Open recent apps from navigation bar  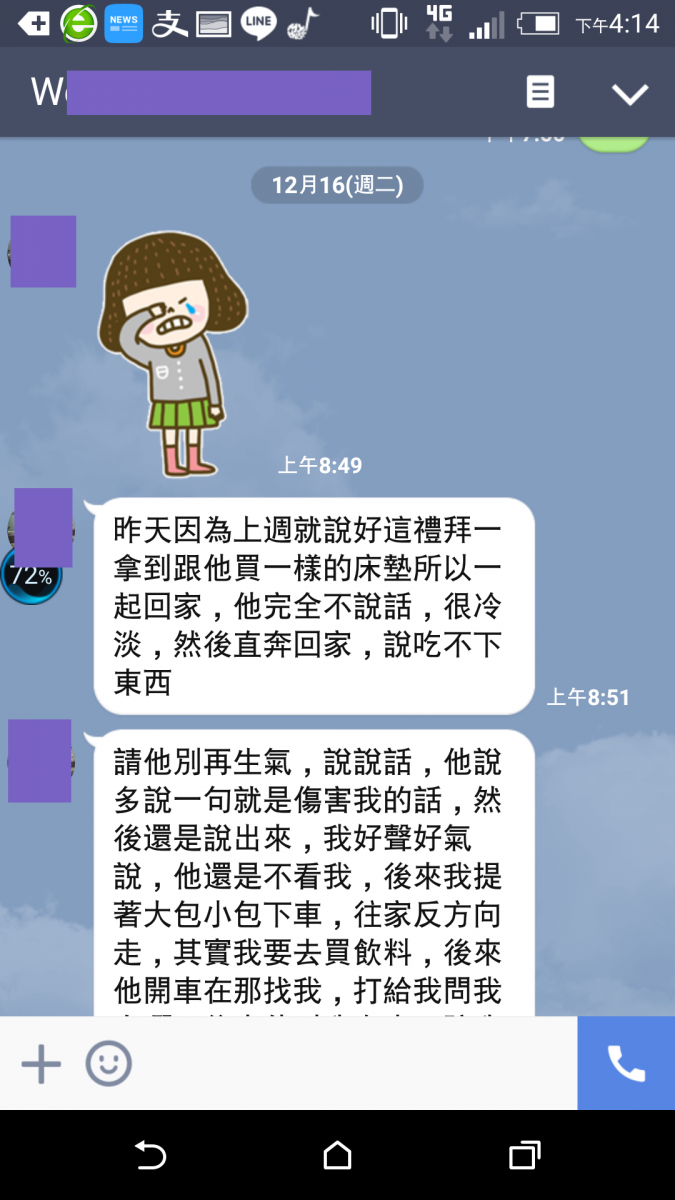pos(524,1156)
